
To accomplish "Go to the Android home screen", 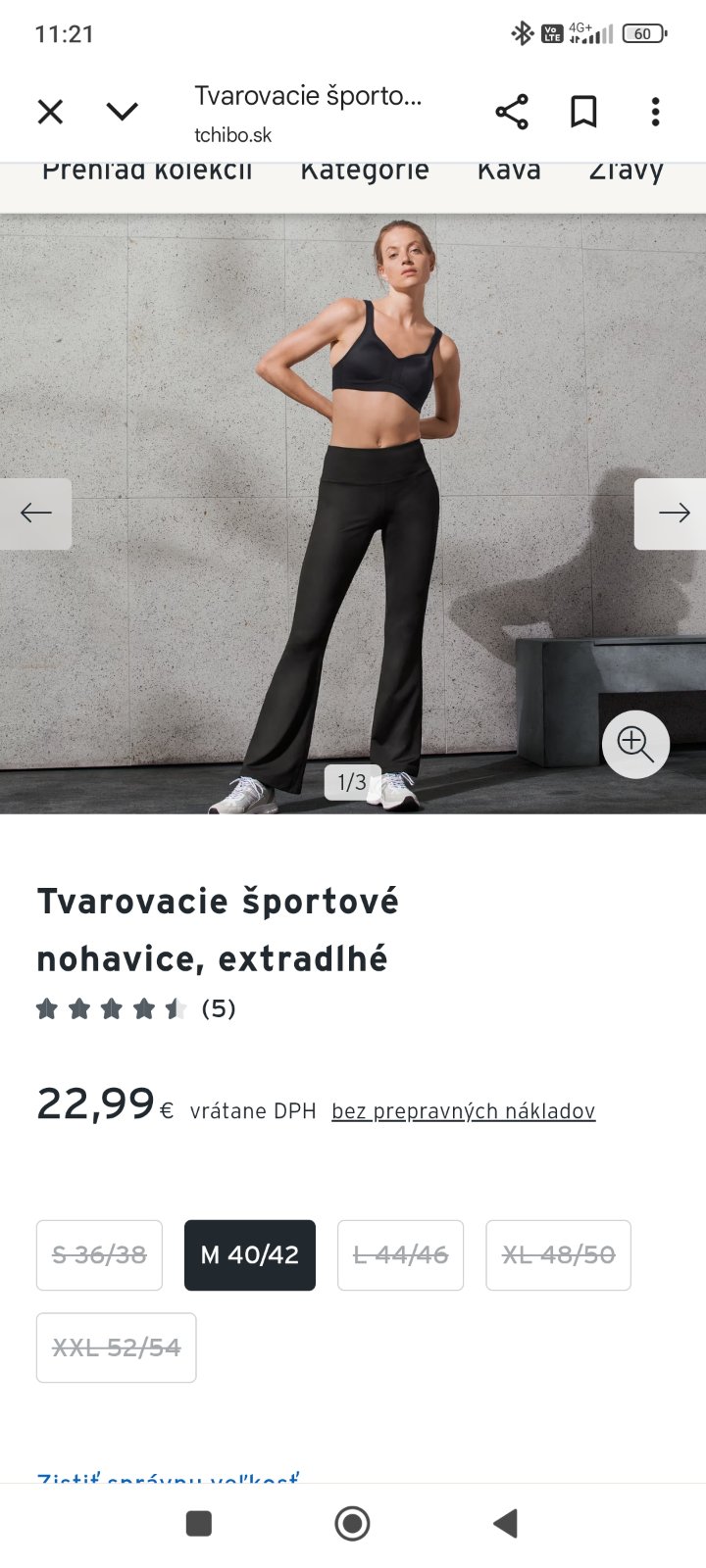I will coord(352,1524).
